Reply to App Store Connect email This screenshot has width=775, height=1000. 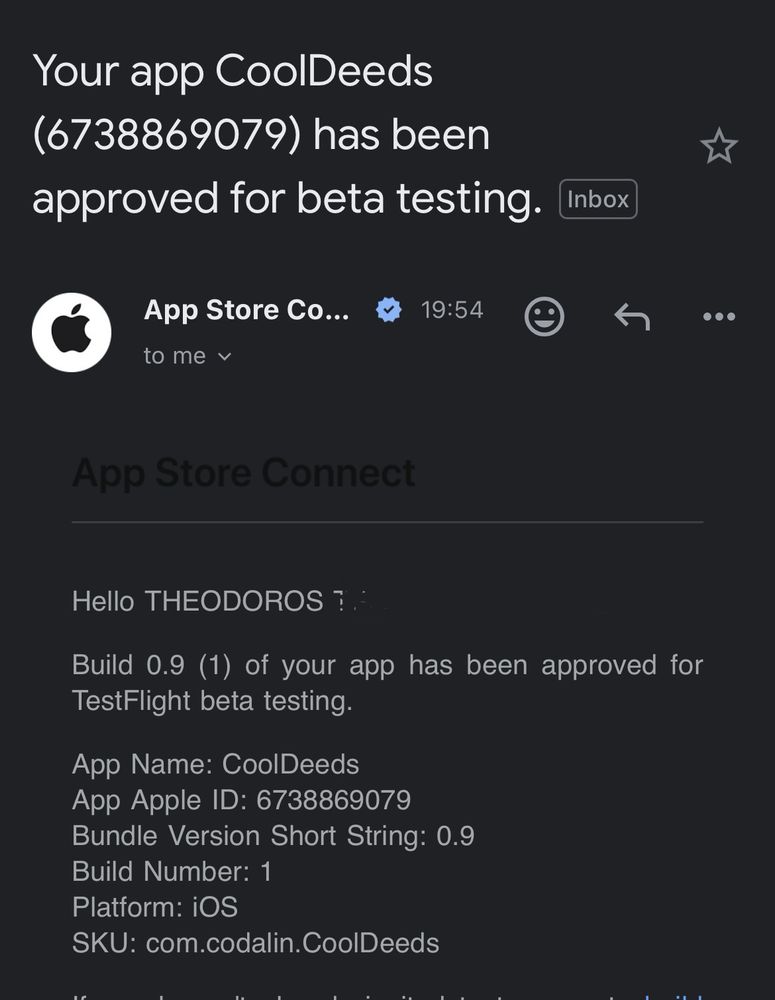click(x=631, y=317)
